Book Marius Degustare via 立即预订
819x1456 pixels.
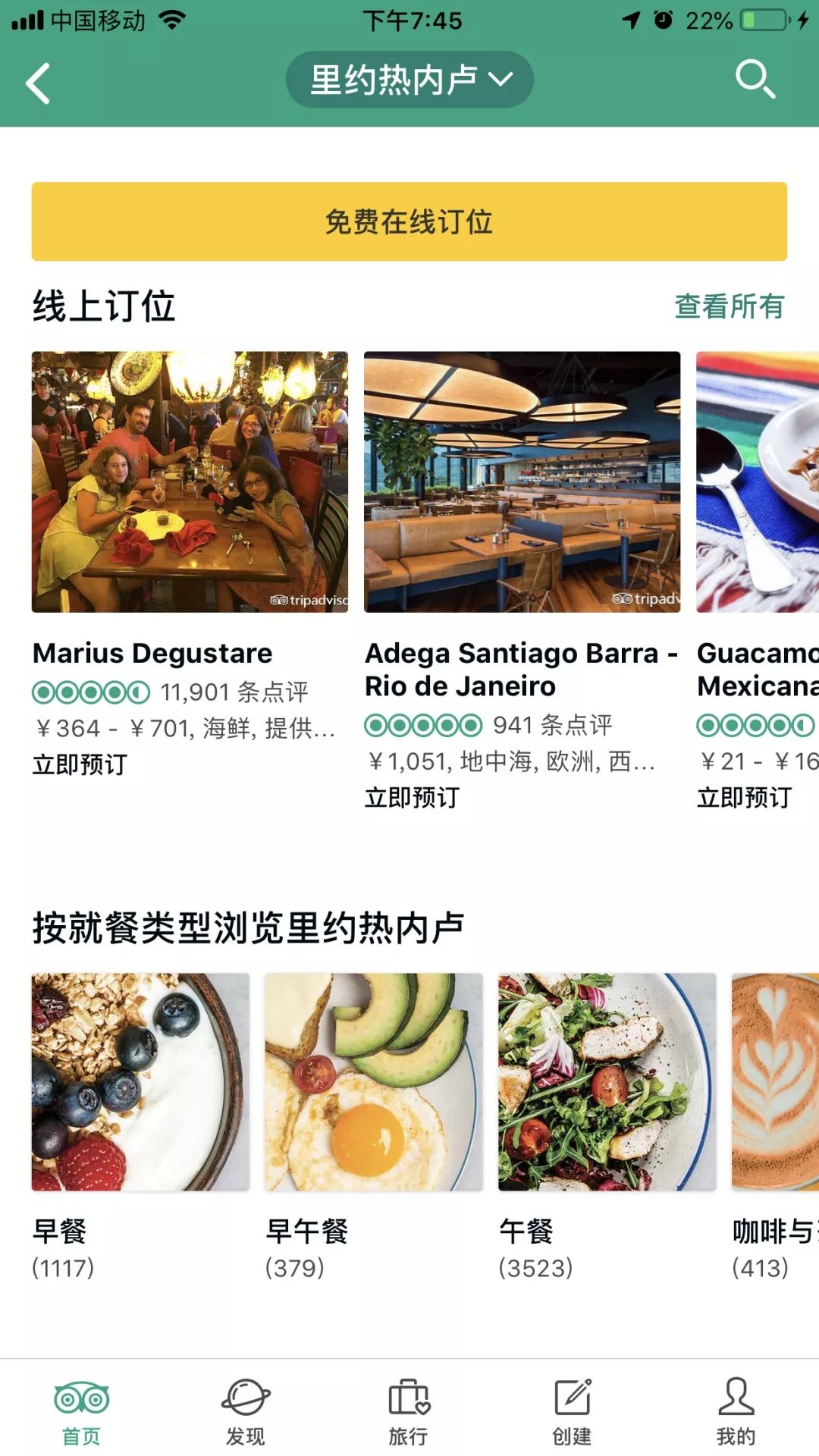click(x=80, y=764)
